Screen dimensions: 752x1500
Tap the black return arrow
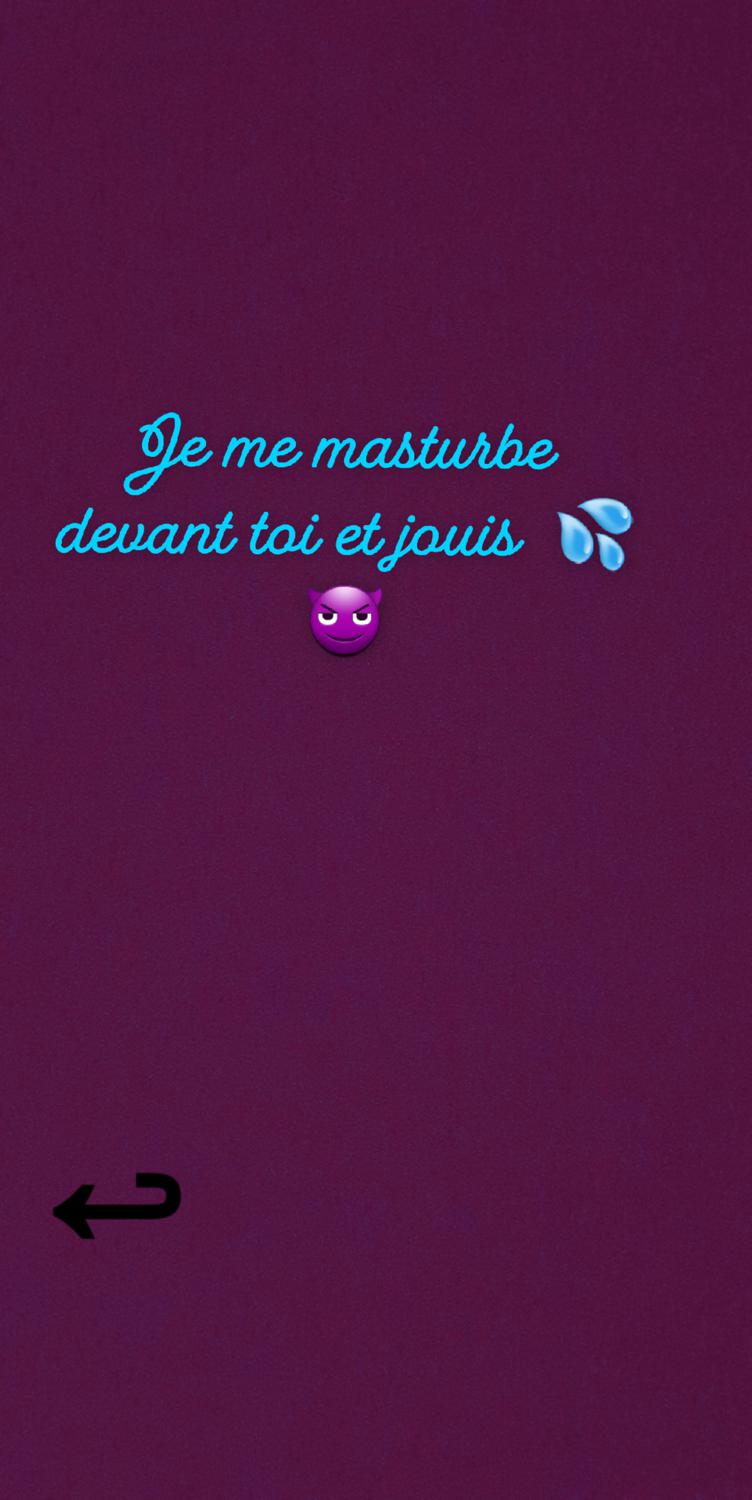(117, 1205)
